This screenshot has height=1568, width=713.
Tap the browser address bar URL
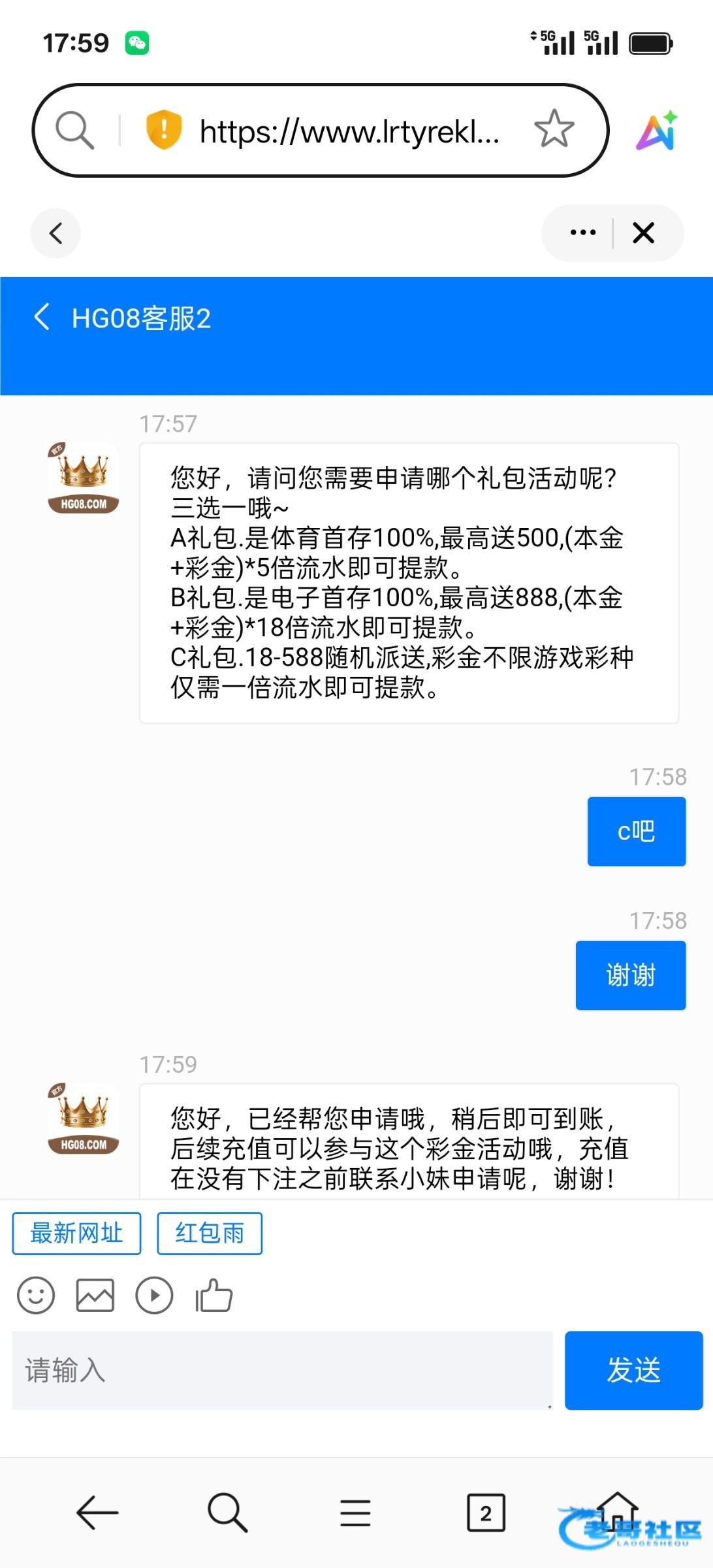[349, 131]
